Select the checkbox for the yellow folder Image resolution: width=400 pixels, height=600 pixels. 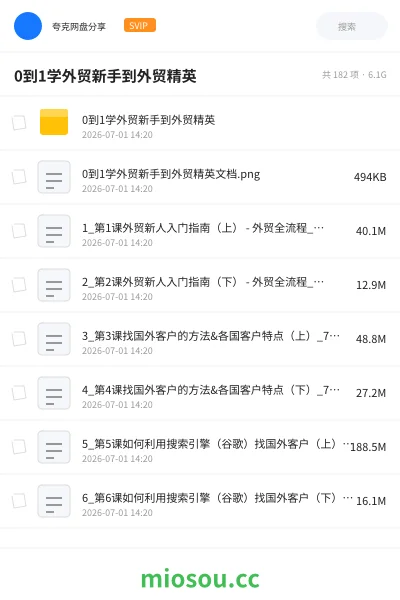tap(19, 123)
